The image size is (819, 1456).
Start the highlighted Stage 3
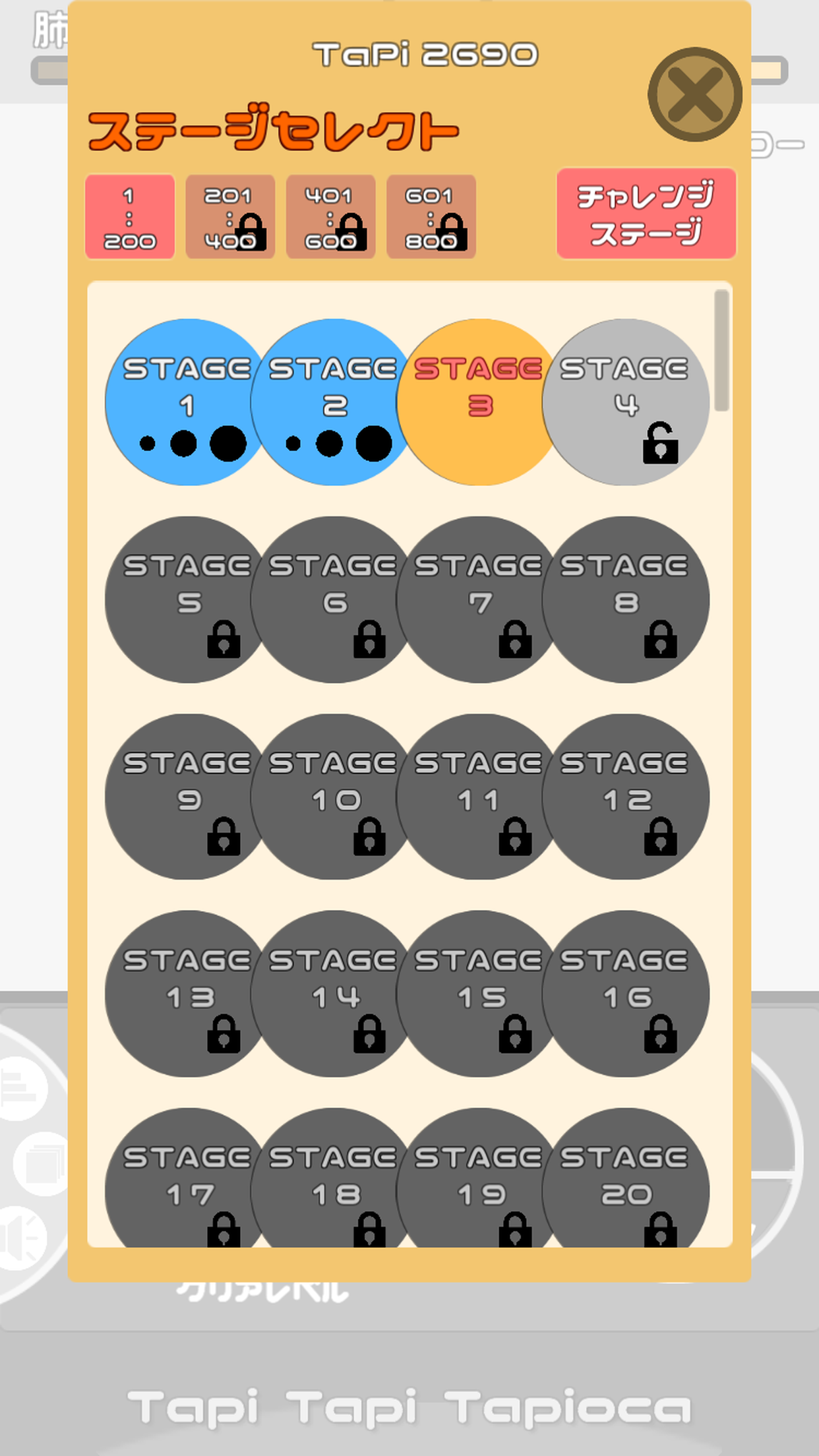coord(479,402)
